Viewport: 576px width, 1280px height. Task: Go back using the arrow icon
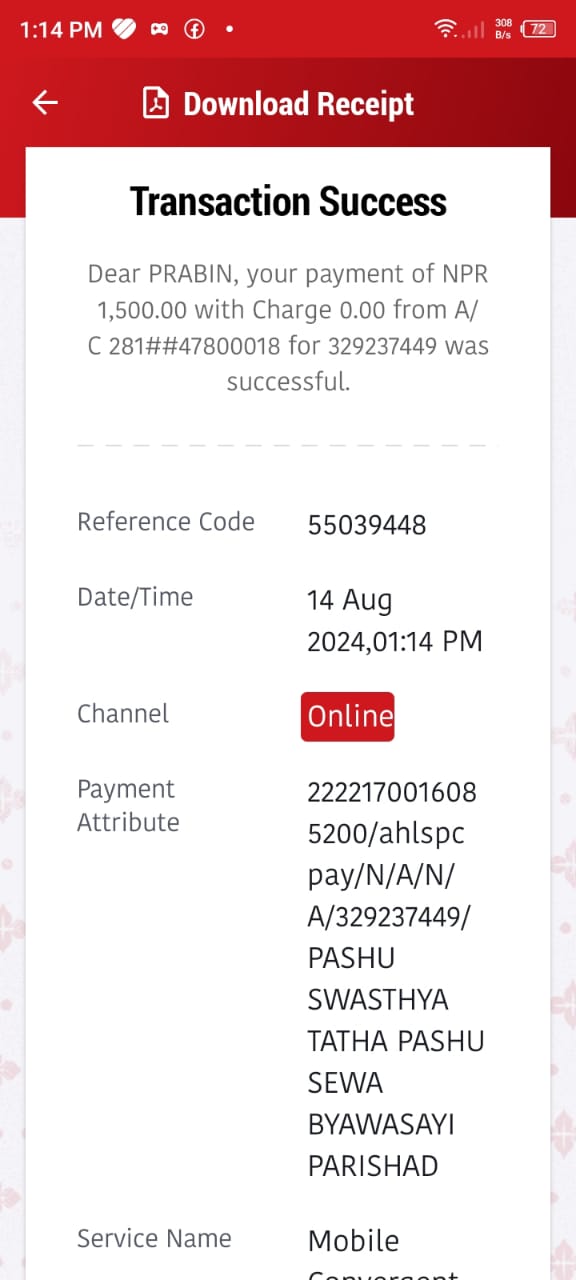tap(45, 102)
